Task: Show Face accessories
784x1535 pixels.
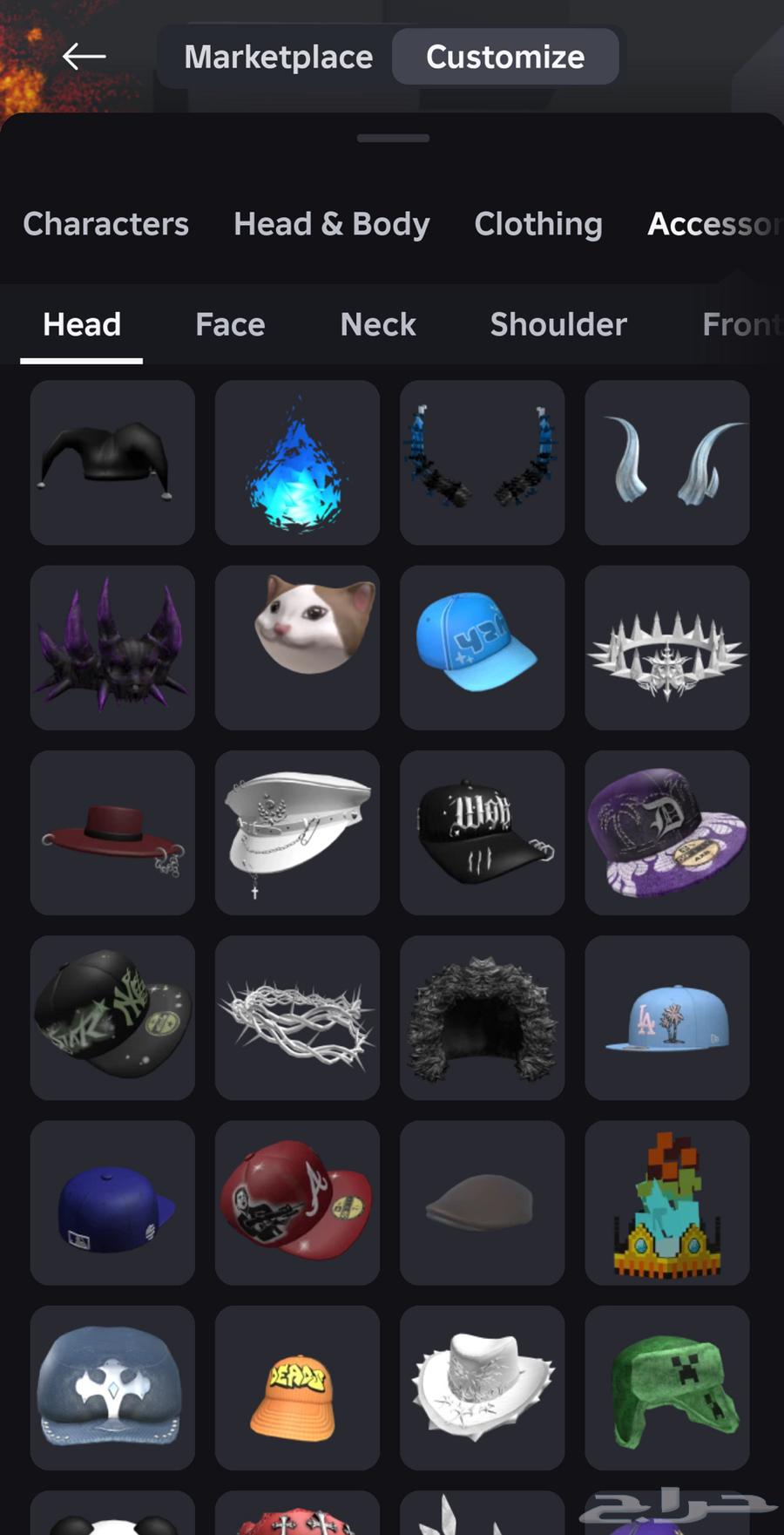Action: (x=230, y=324)
